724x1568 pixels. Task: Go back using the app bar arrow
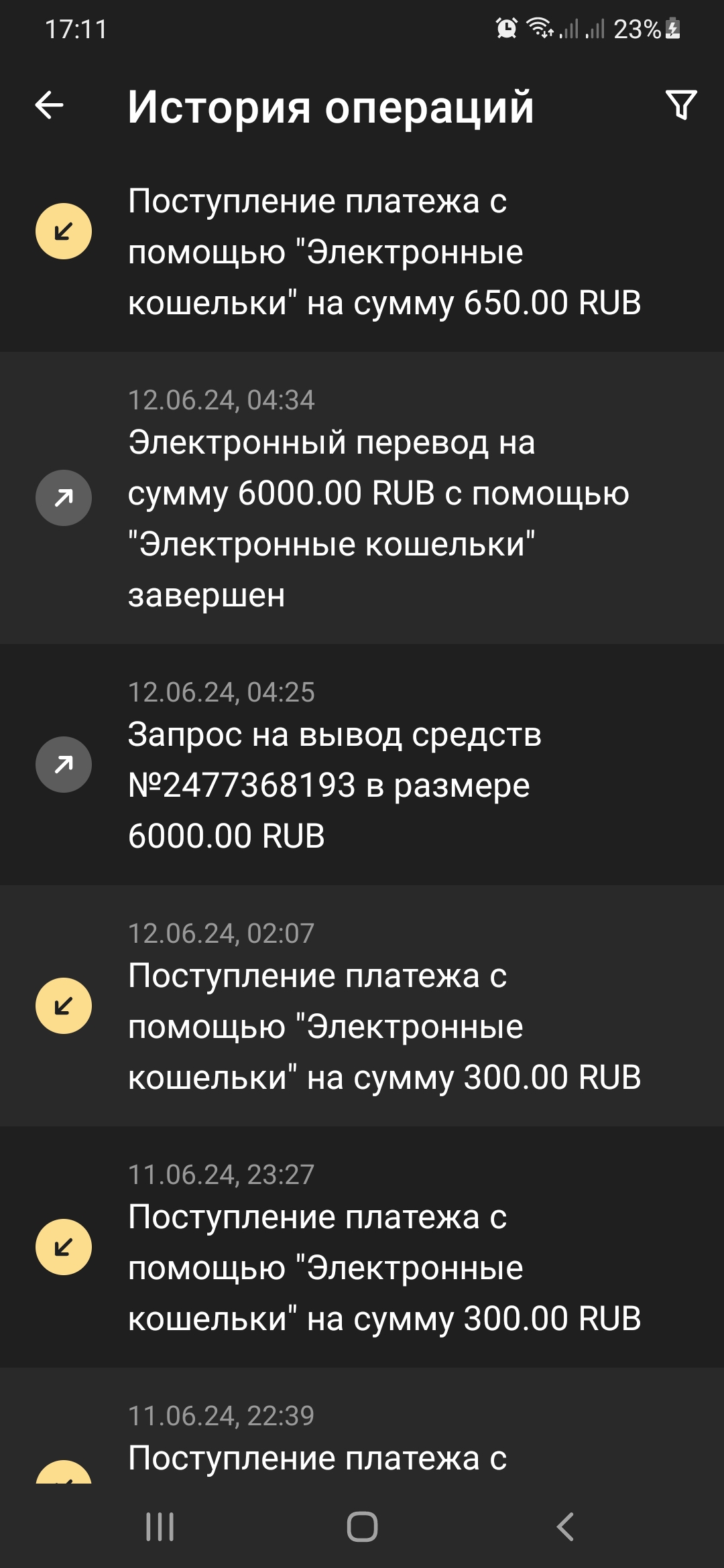49,105
